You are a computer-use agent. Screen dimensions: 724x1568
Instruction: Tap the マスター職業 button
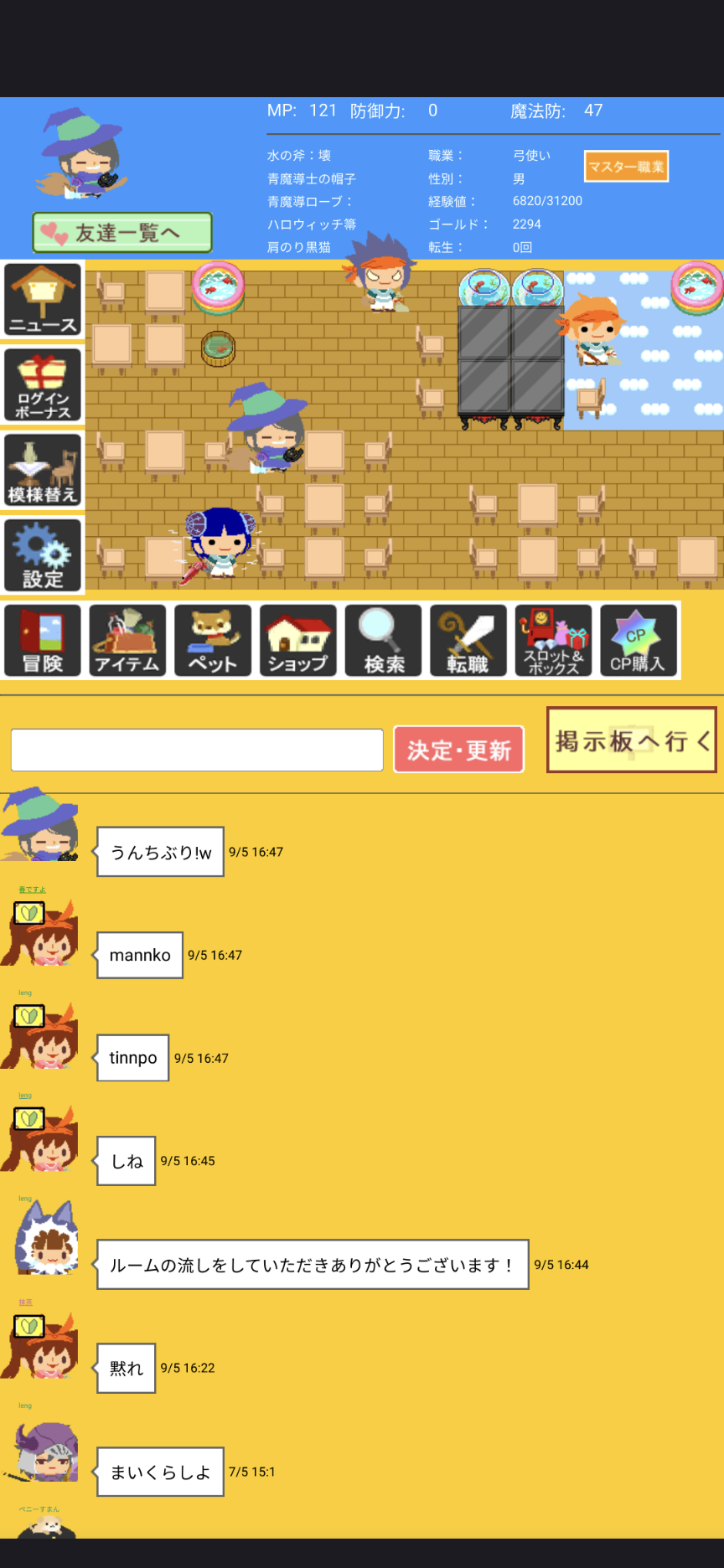coord(626,167)
